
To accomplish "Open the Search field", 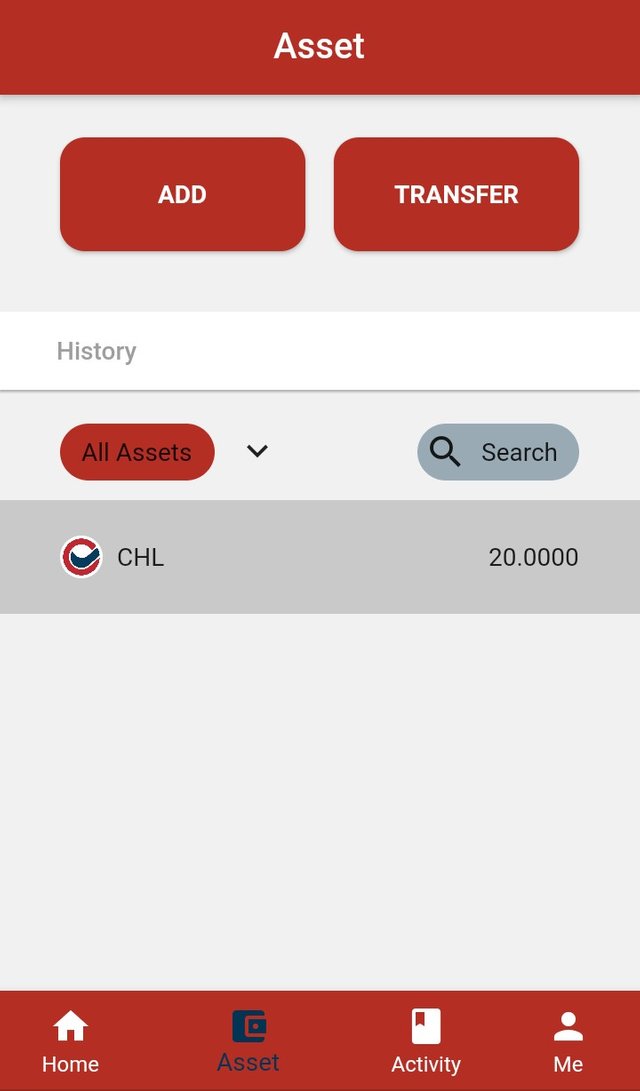I will click(498, 452).
